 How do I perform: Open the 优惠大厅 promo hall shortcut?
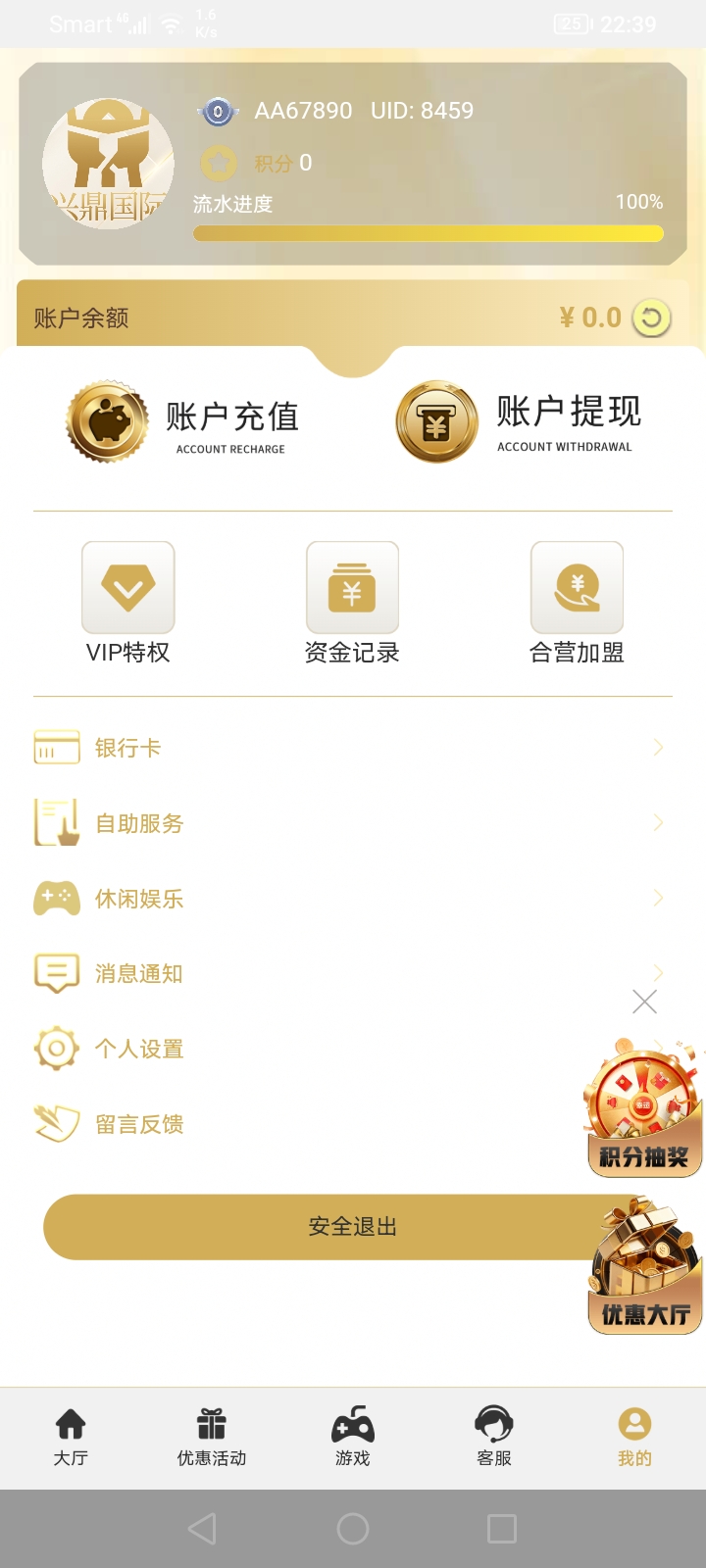[x=645, y=1269]
